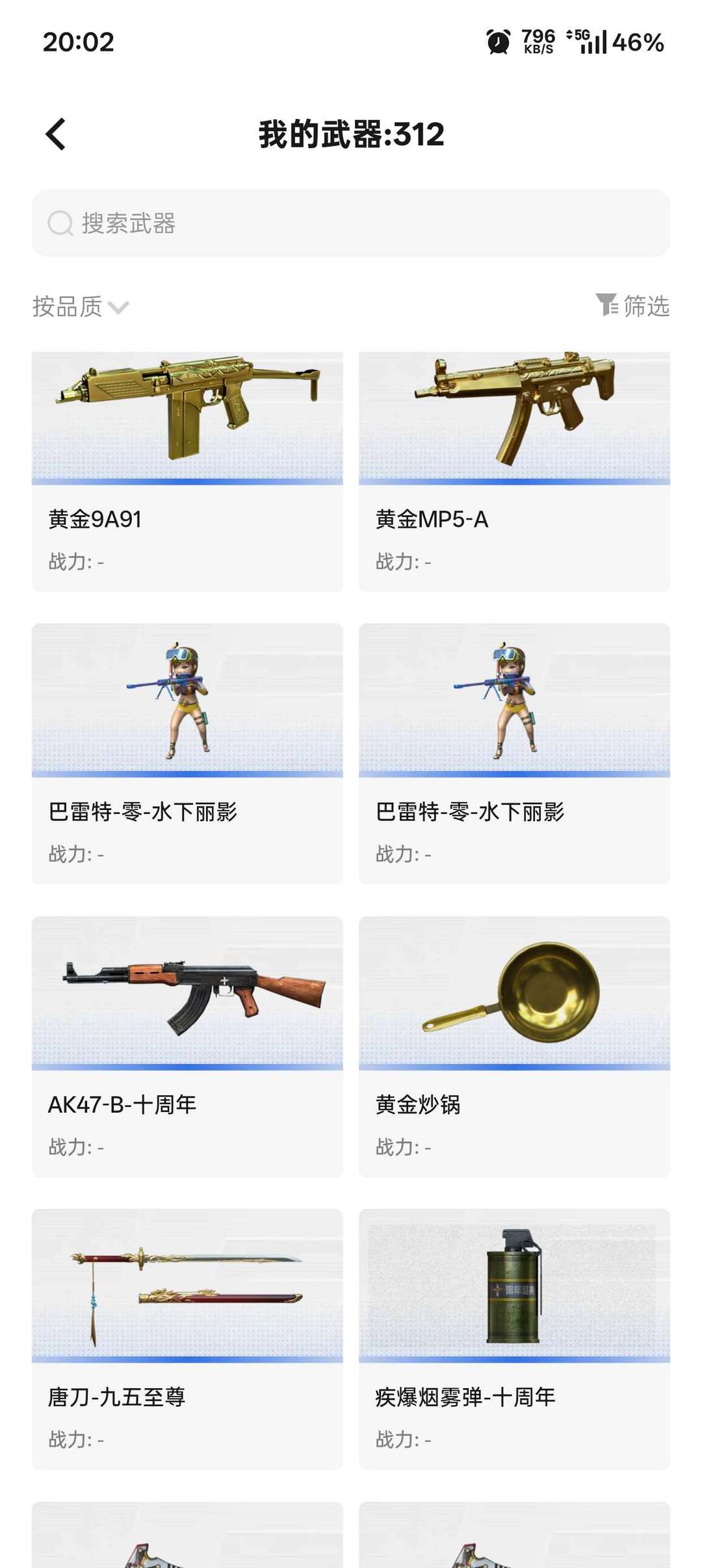Select the 黄金炒锅 card
The image size is (702, 1568).
[x=514, y=1046]
